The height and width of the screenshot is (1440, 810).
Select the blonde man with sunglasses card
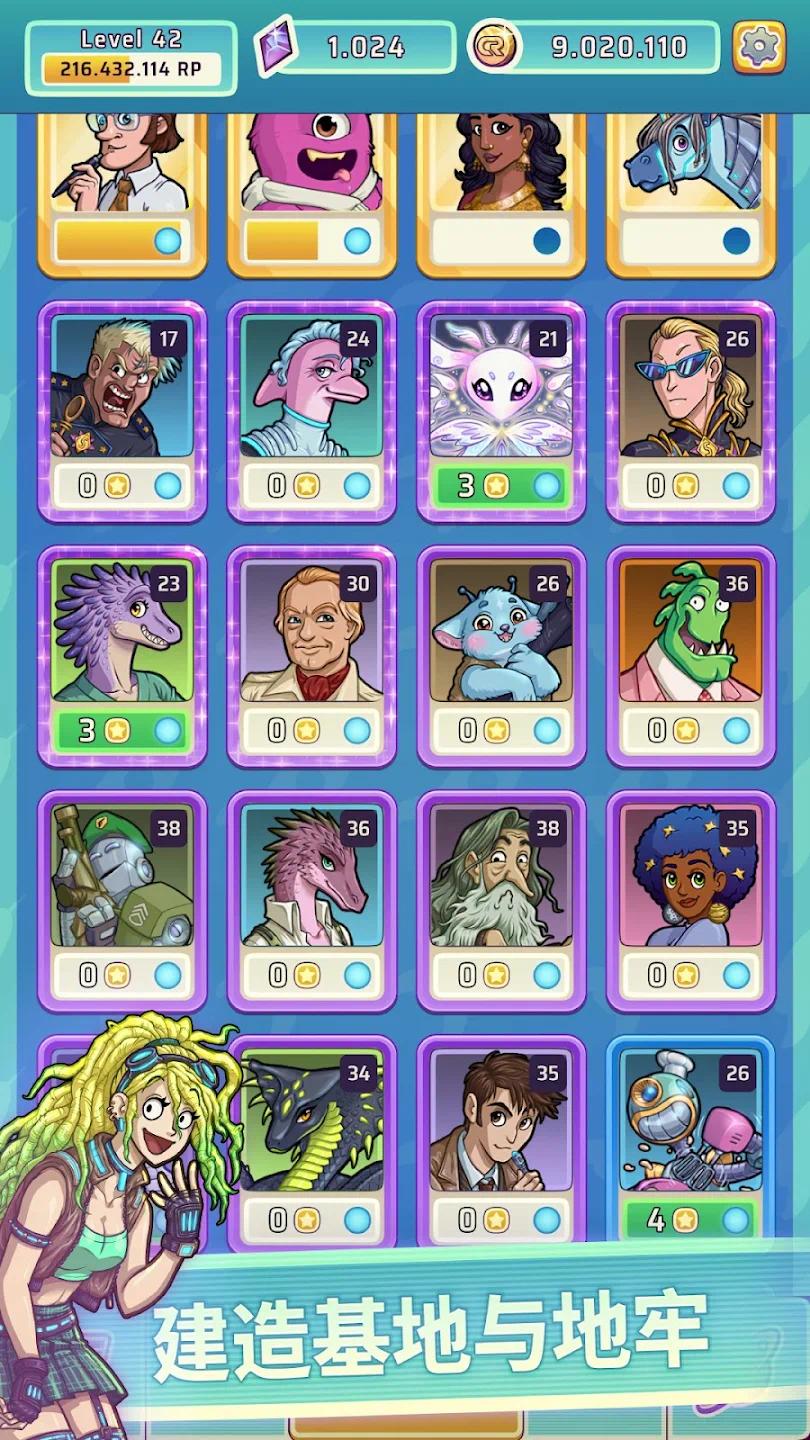691,411
